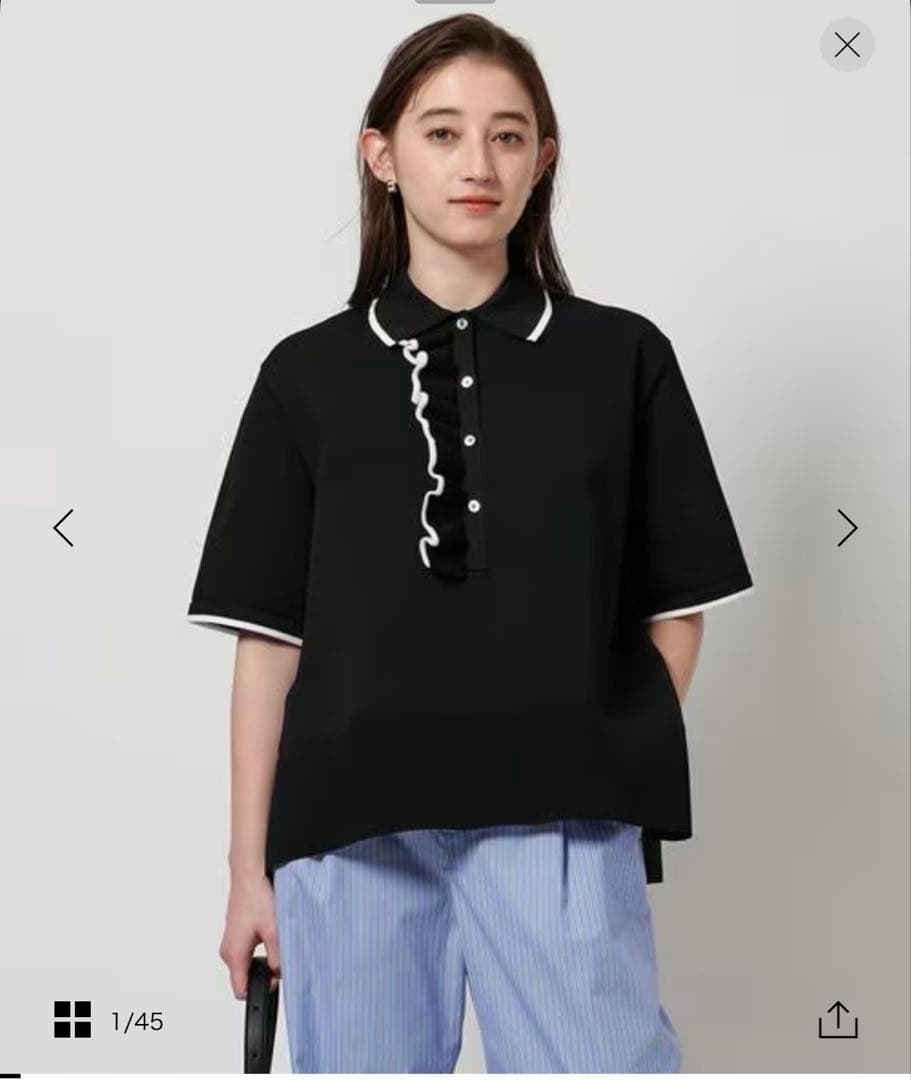Click the filled segment of the image progress indicator
This screenshot has height=1080, width=911.
click(x=10, y=1076)
